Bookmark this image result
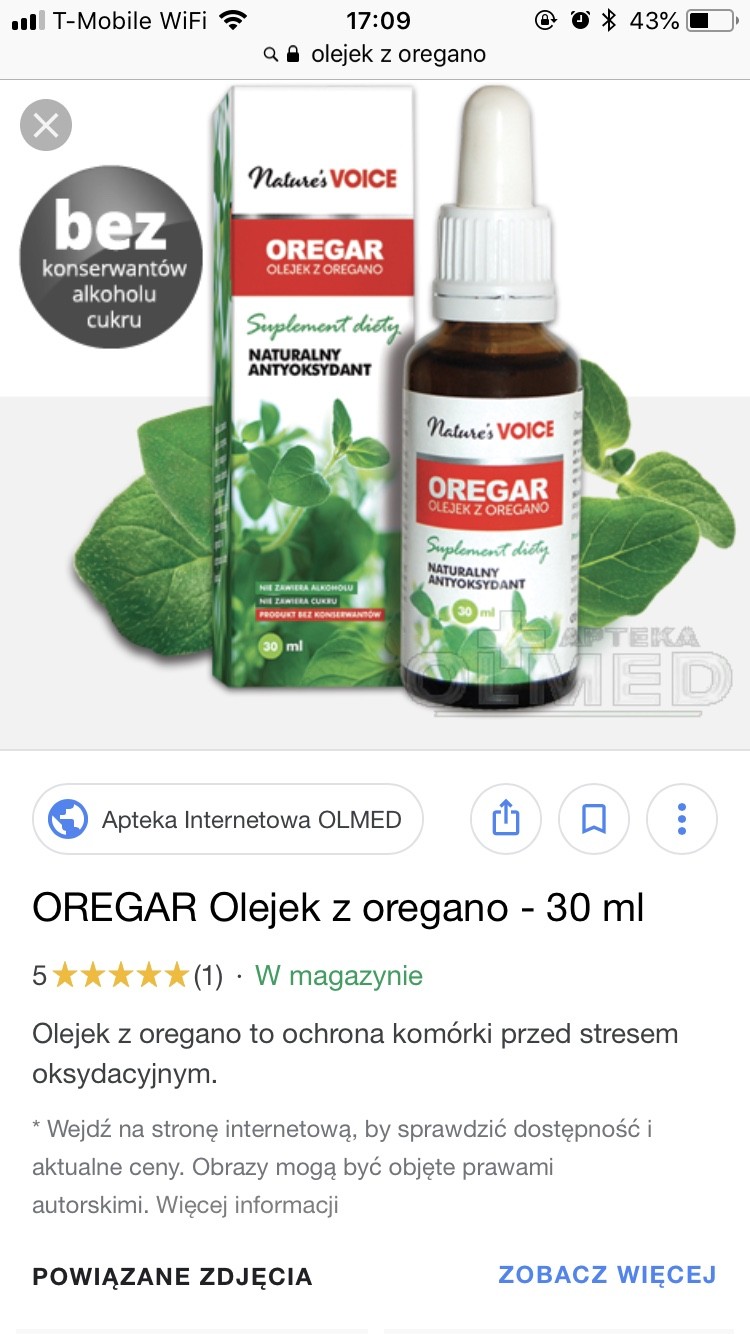 594,820
